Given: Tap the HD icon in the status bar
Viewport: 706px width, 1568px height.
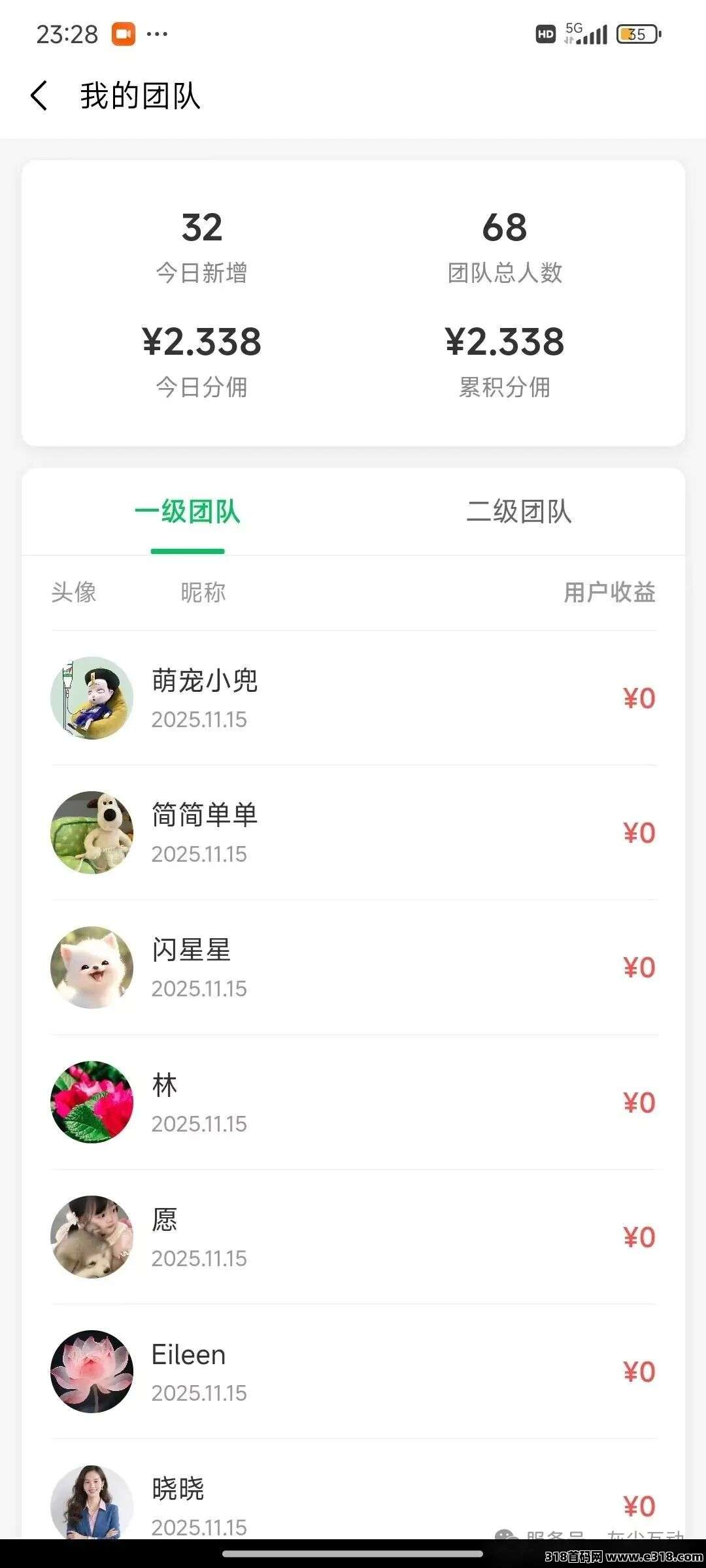Looking at the screenshot, I should (x=545, y=34).
